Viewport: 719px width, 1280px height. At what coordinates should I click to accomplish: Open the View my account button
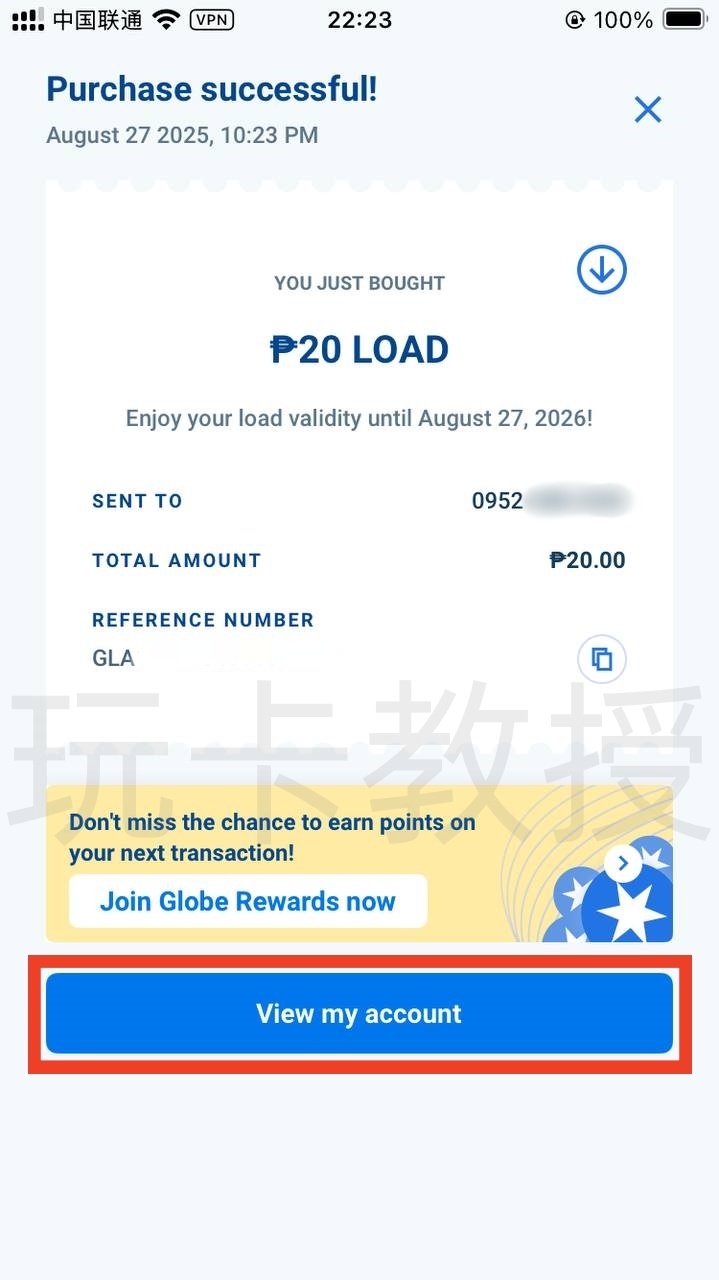(x=359, y=1013)
